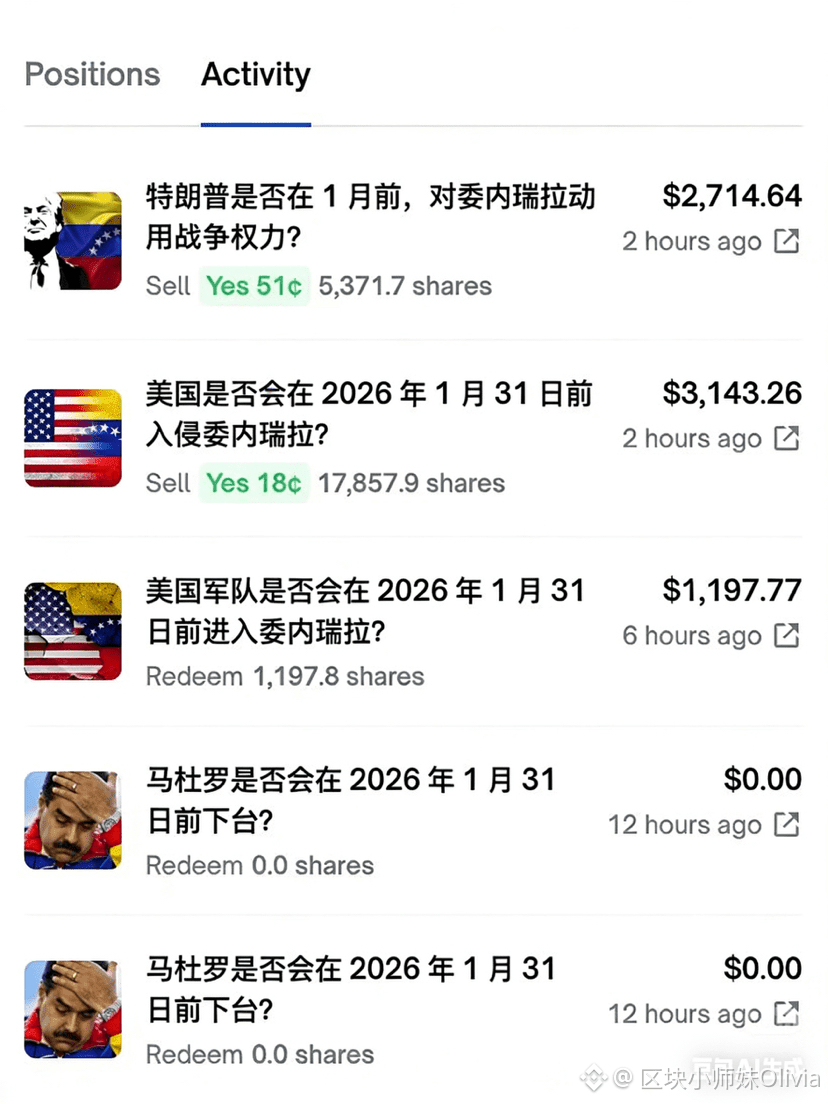The width and height of the screenshot is (828, 1104).
Task: Open external link for the $3,143.26 sale
Action: click(788, 438)
